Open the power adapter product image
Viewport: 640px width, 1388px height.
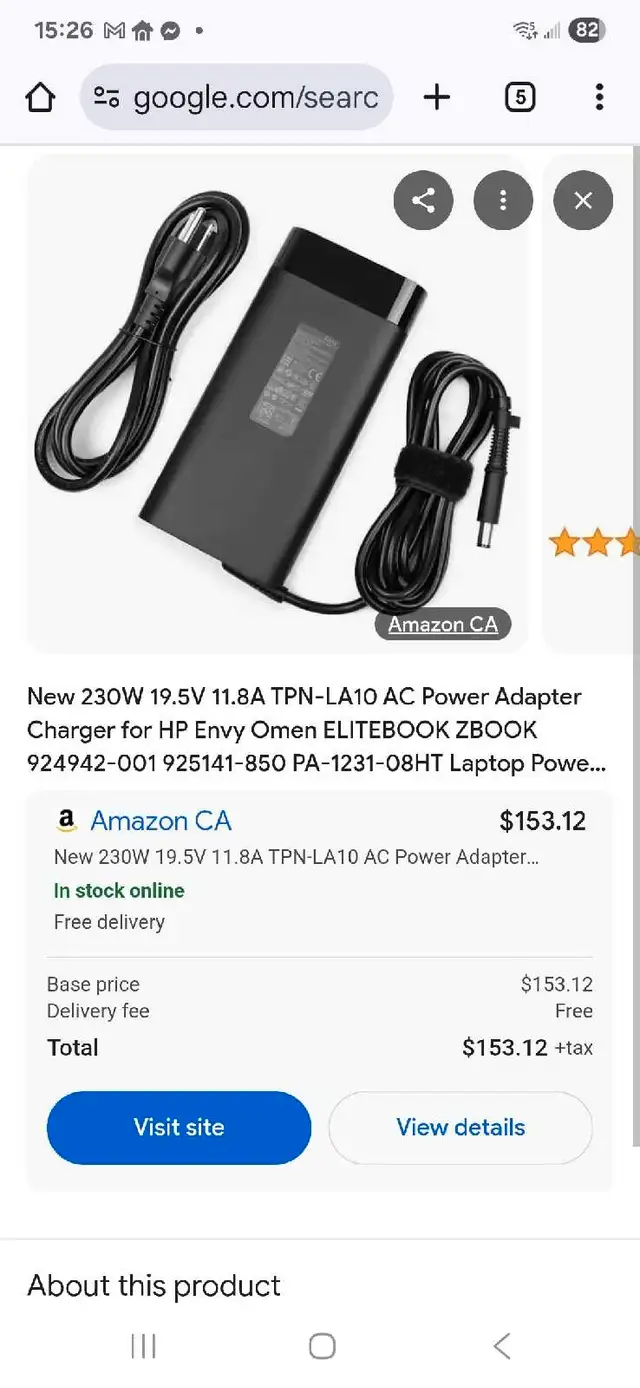tap(277, 404)
